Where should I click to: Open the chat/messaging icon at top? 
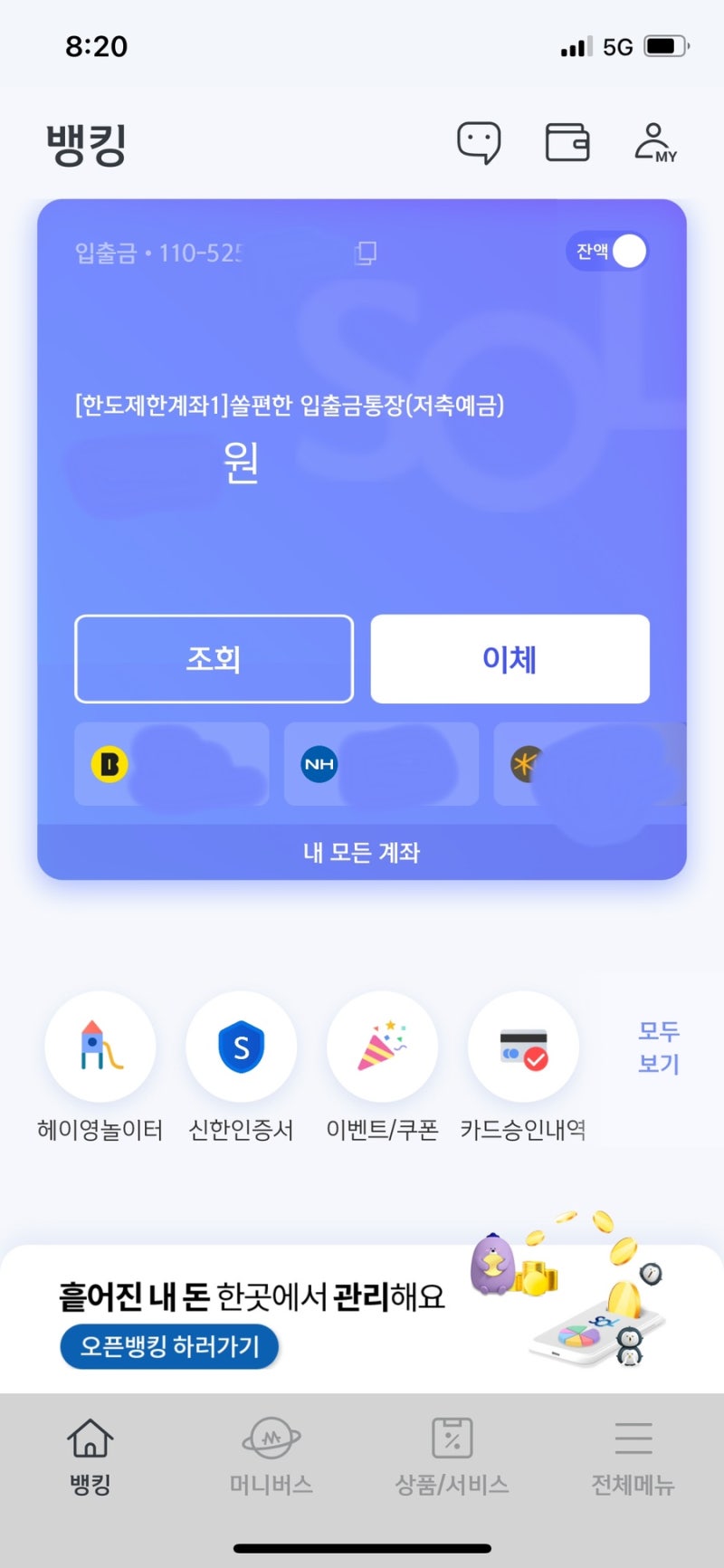point(479,142)
